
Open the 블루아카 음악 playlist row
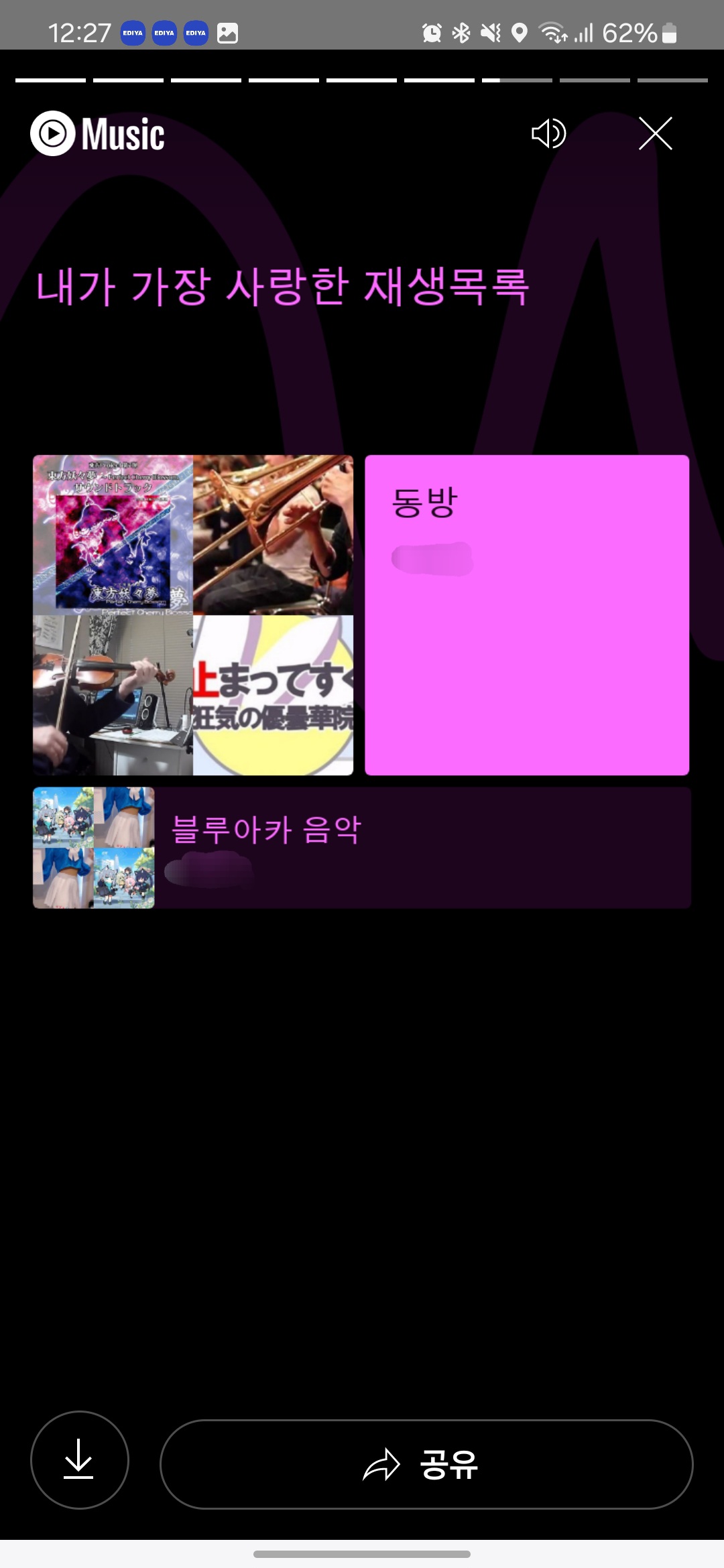pyautogui.click(x=362, y=848)
